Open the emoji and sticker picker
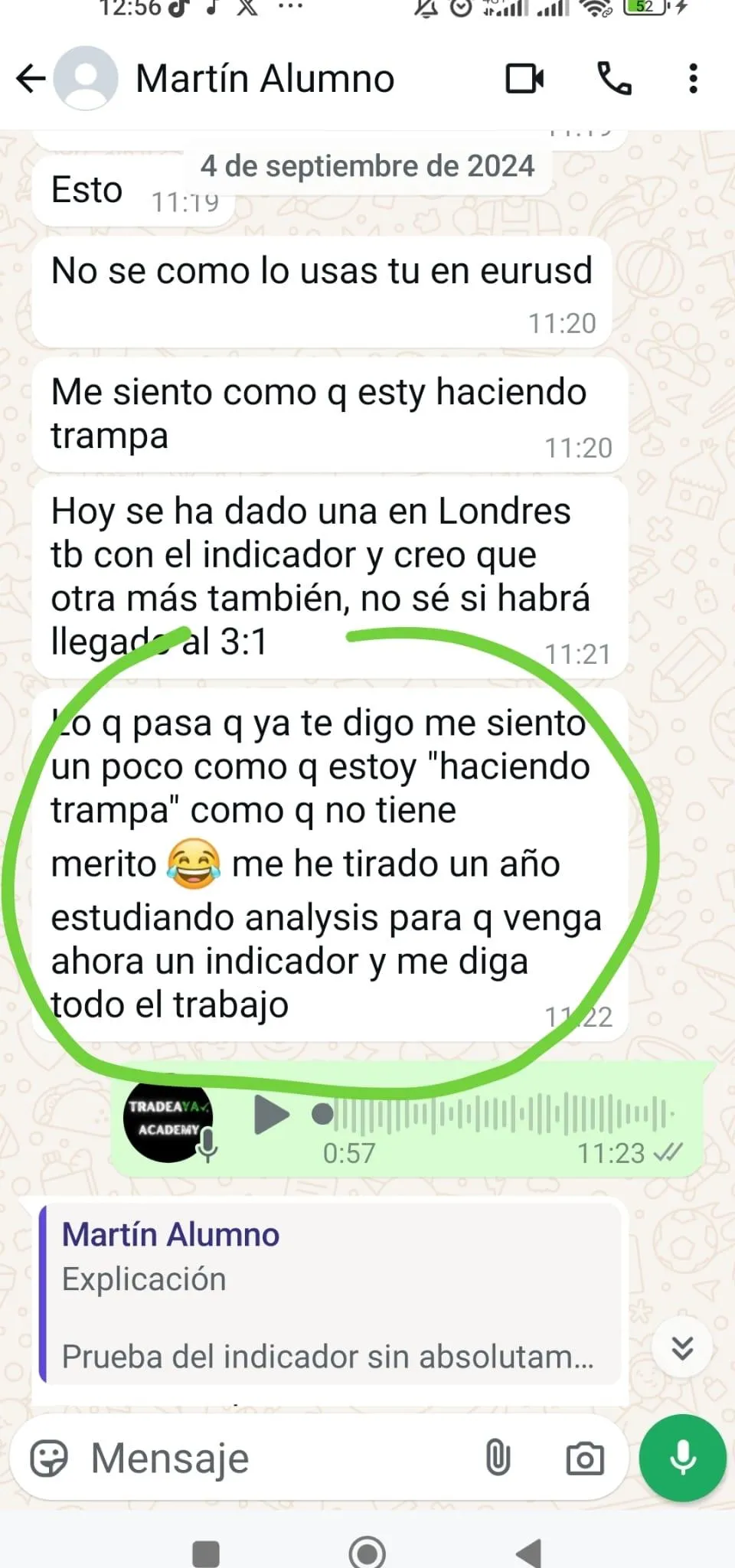 click(49, 1458)
